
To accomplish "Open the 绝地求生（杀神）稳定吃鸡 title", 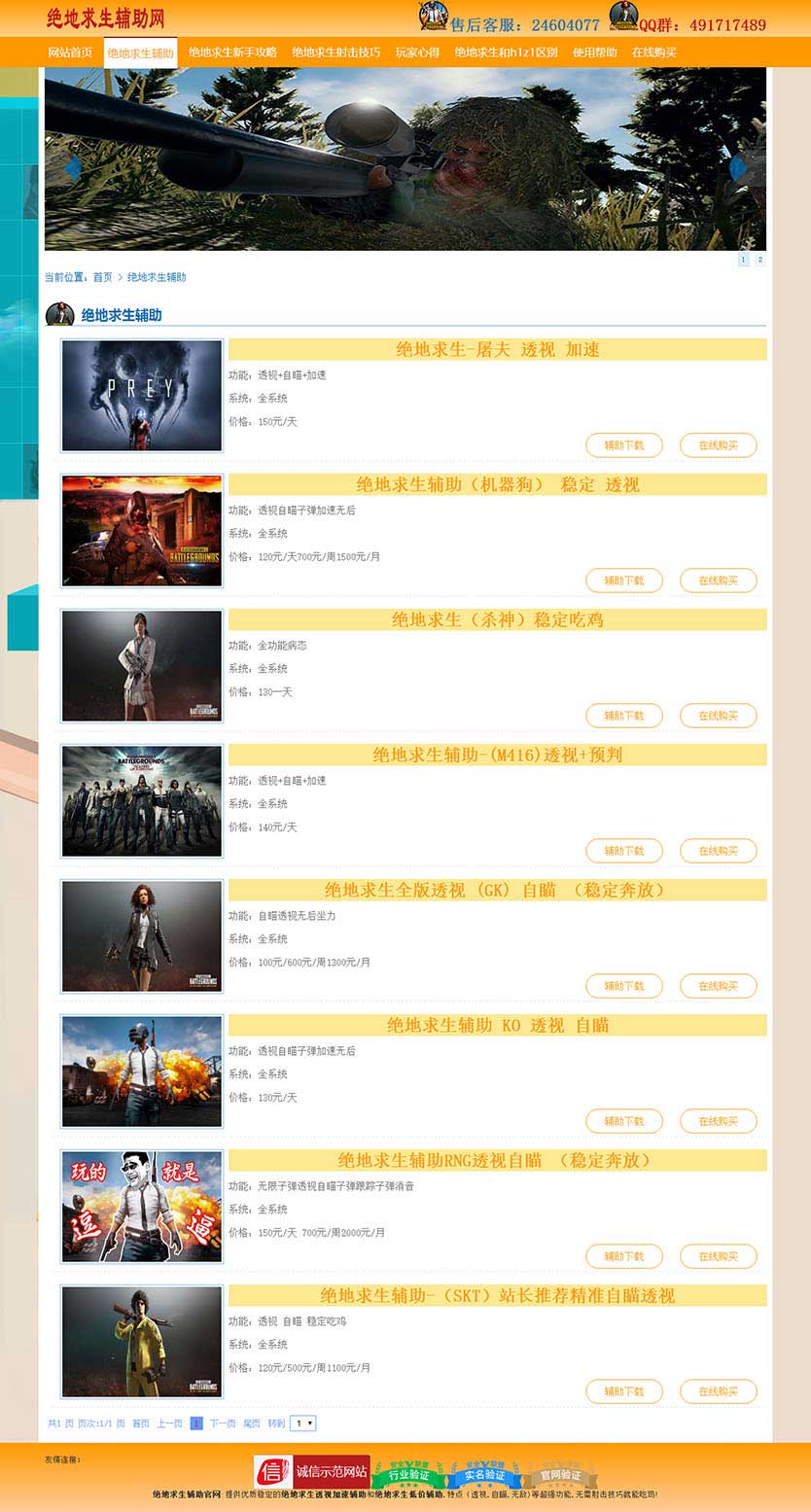I will [497, 619].
